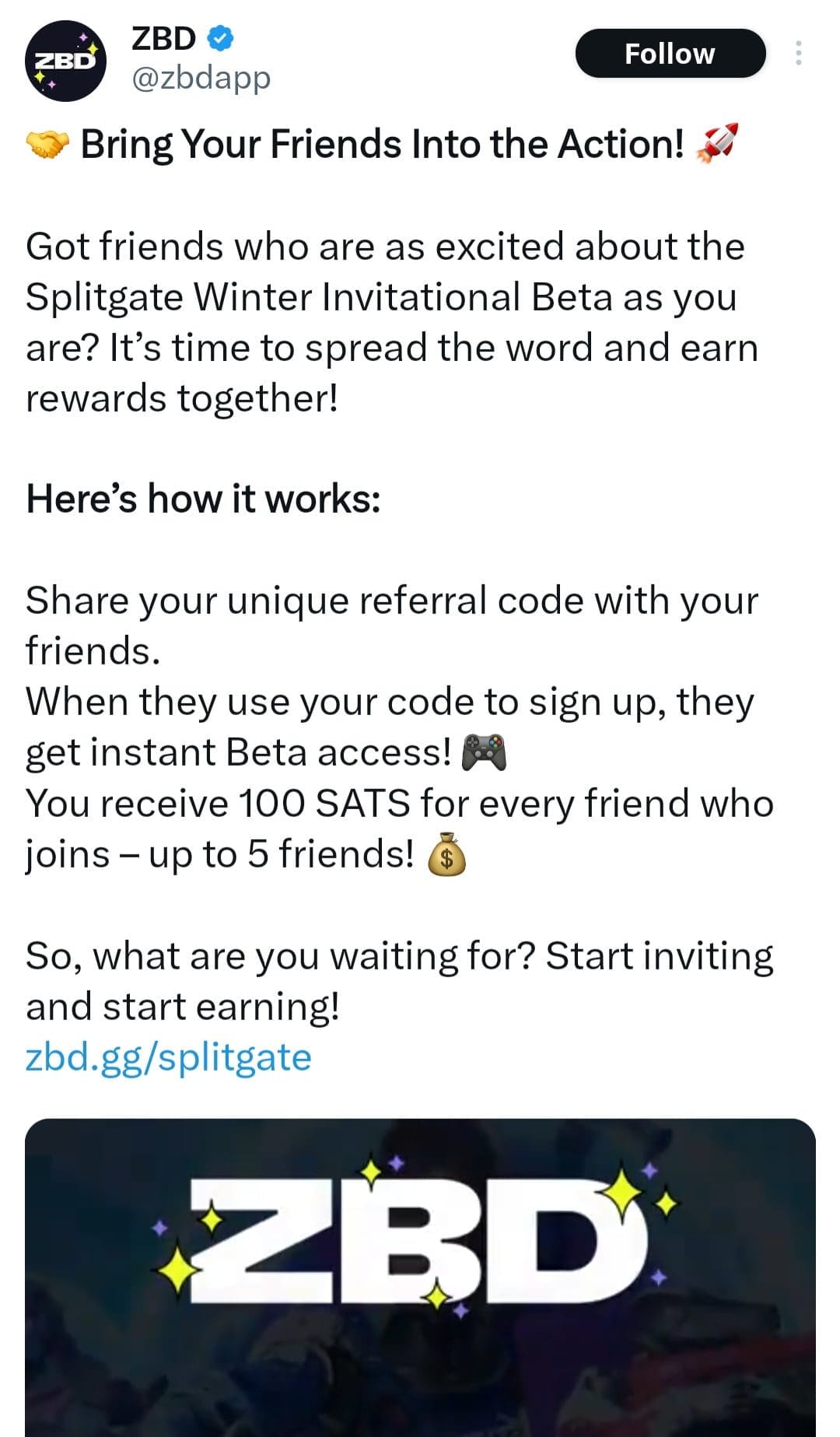This screenshot has width=840, height=1437.
Task: Follow the ZBD account
Action: tap(670, 54)
